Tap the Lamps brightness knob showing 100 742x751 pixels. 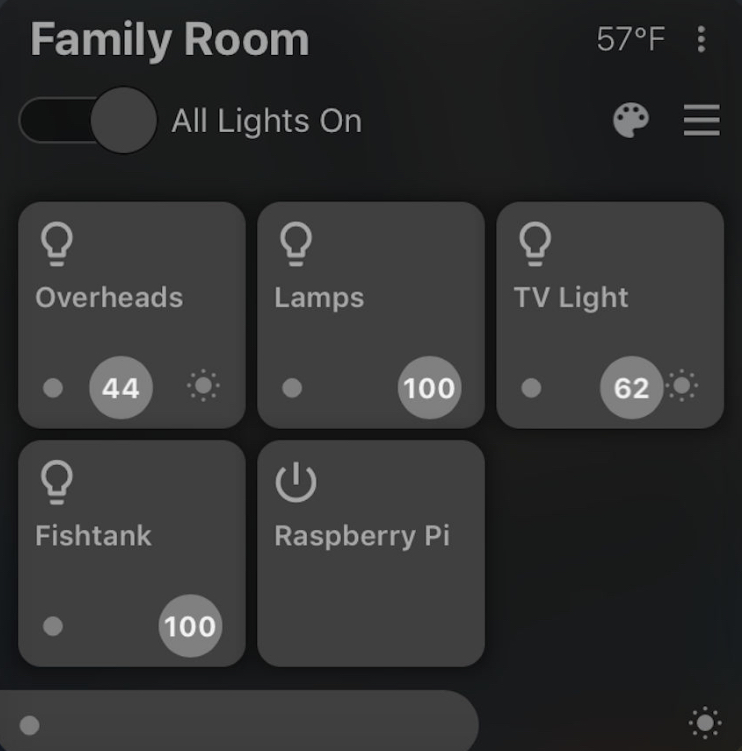[x=429, y=388]
